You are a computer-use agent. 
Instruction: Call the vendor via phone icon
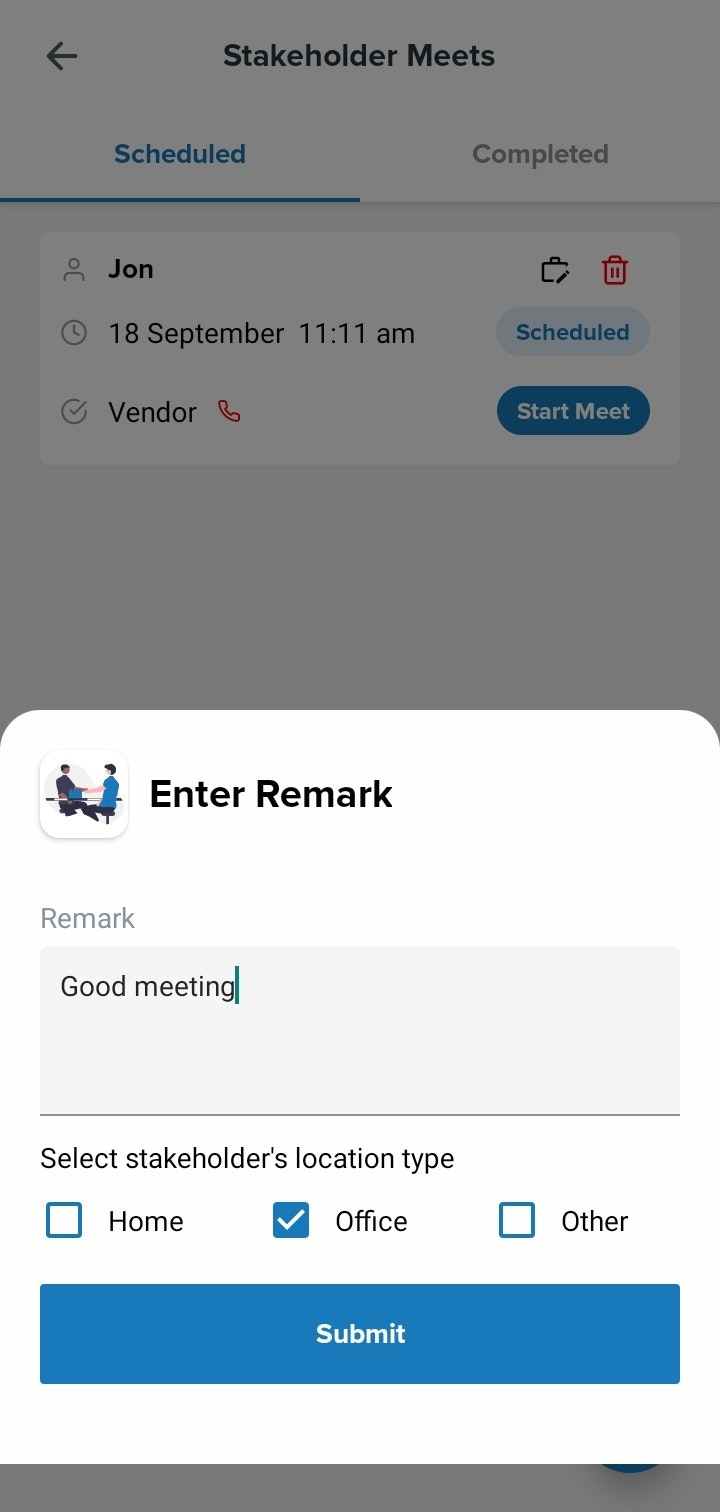point(230,411)
